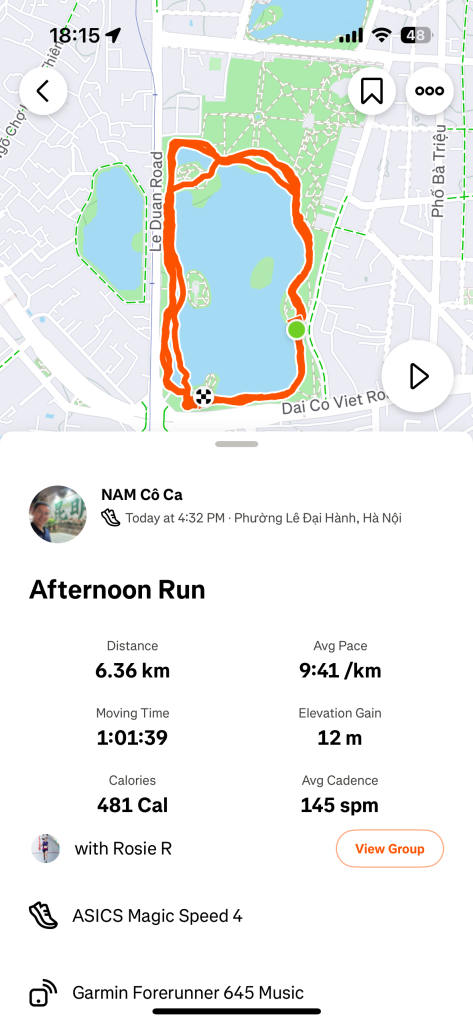Tap the View Group button
473x1024 pixels.
tap(389, 848)
